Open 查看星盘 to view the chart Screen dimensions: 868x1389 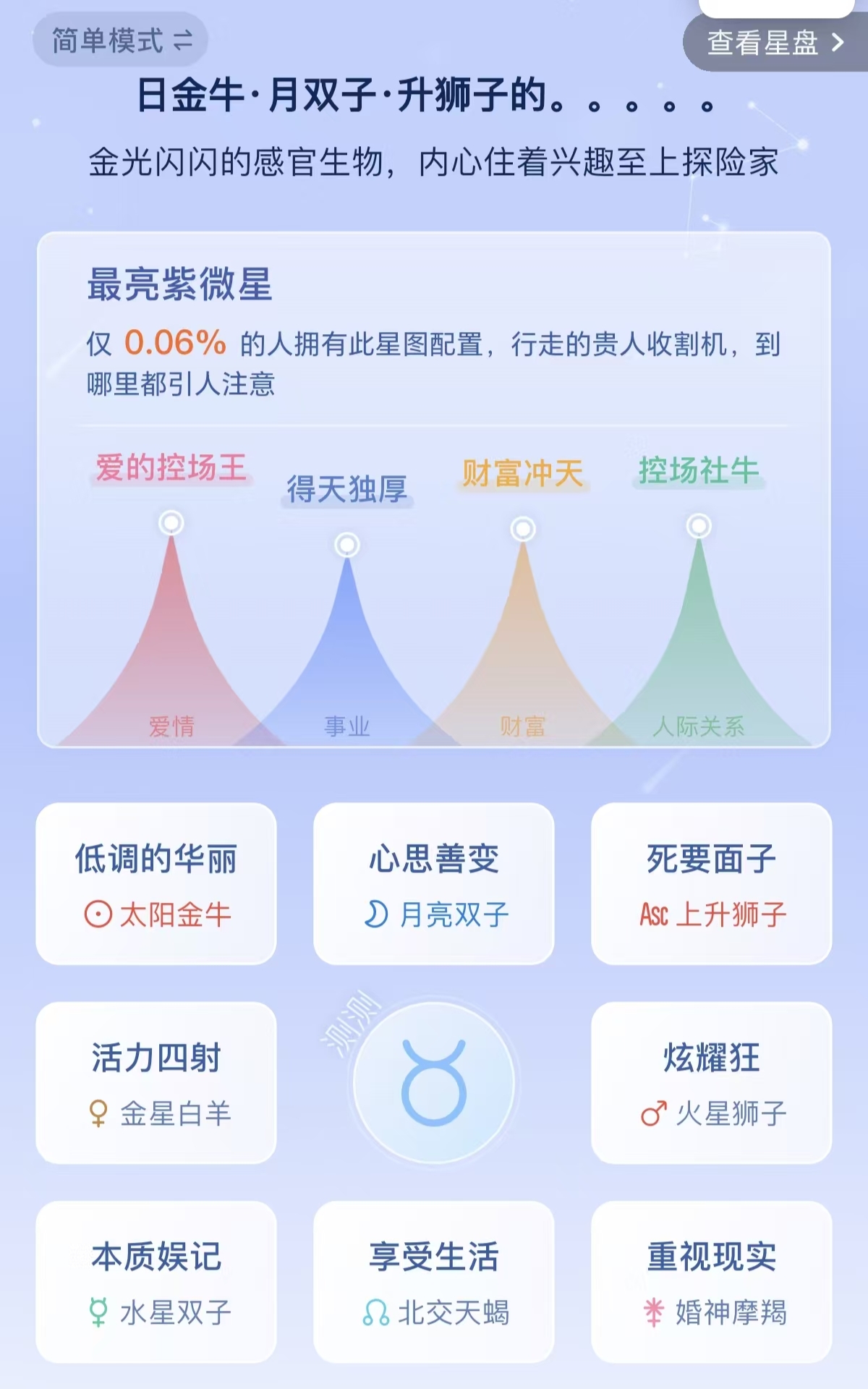(775, 43)
